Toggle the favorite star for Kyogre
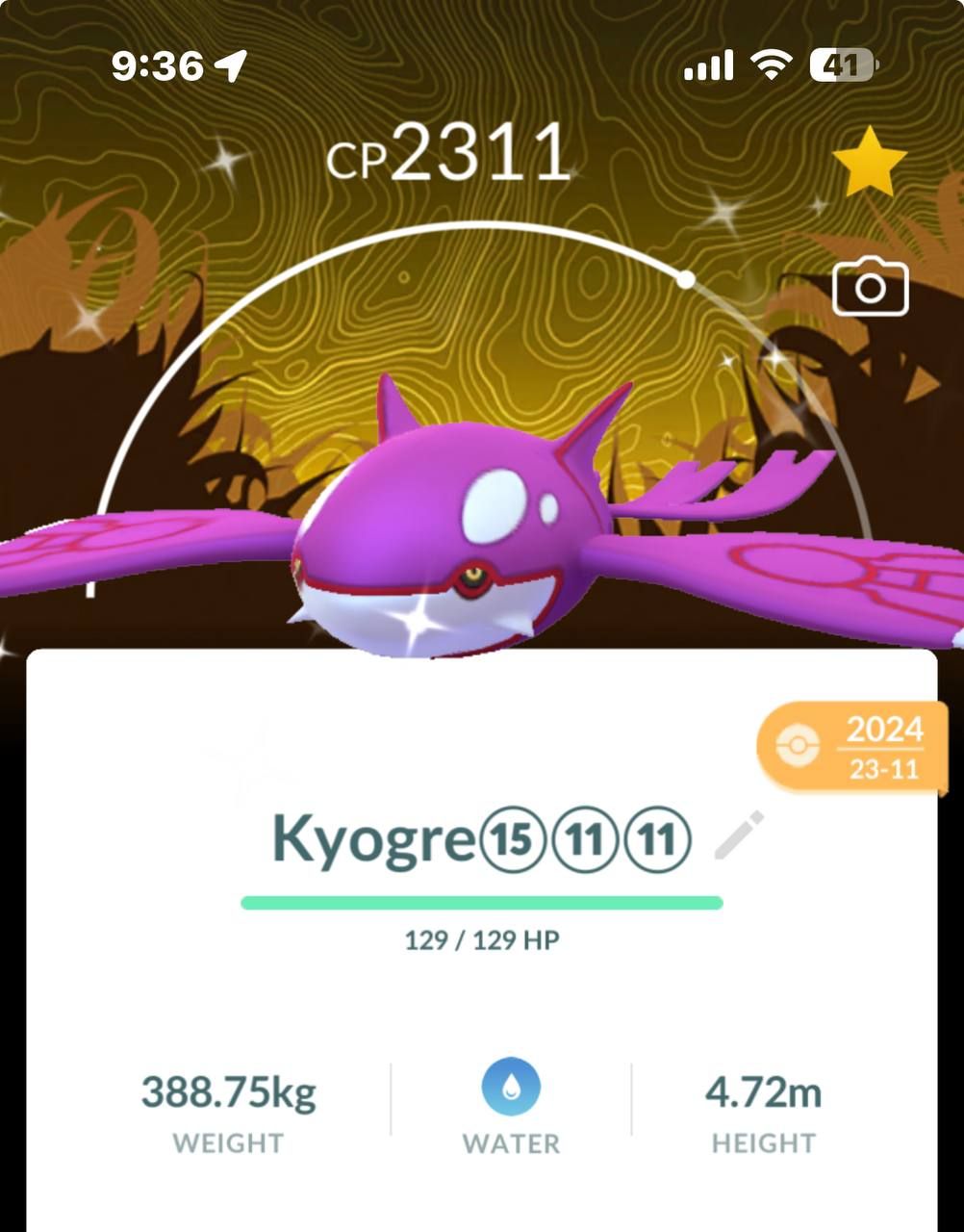The image size is (964, 1232). coord(868,162)
